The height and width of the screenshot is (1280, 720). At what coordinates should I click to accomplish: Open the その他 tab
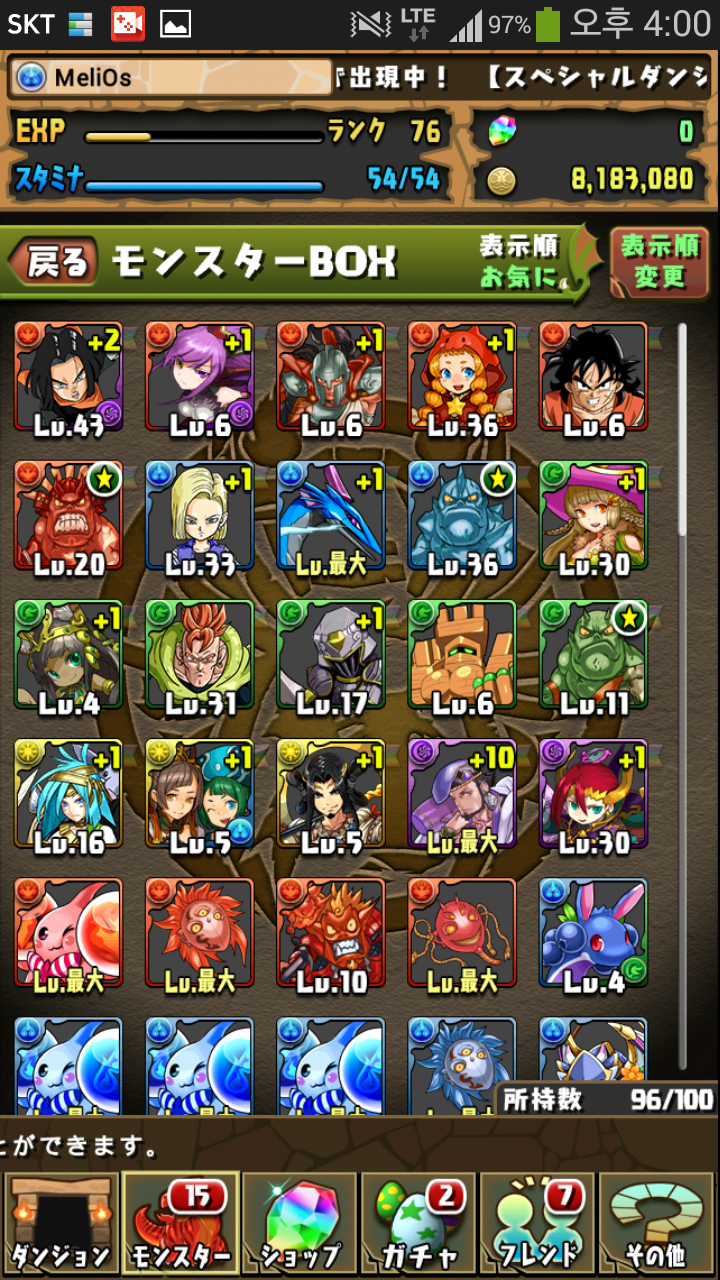(658, 1225)
